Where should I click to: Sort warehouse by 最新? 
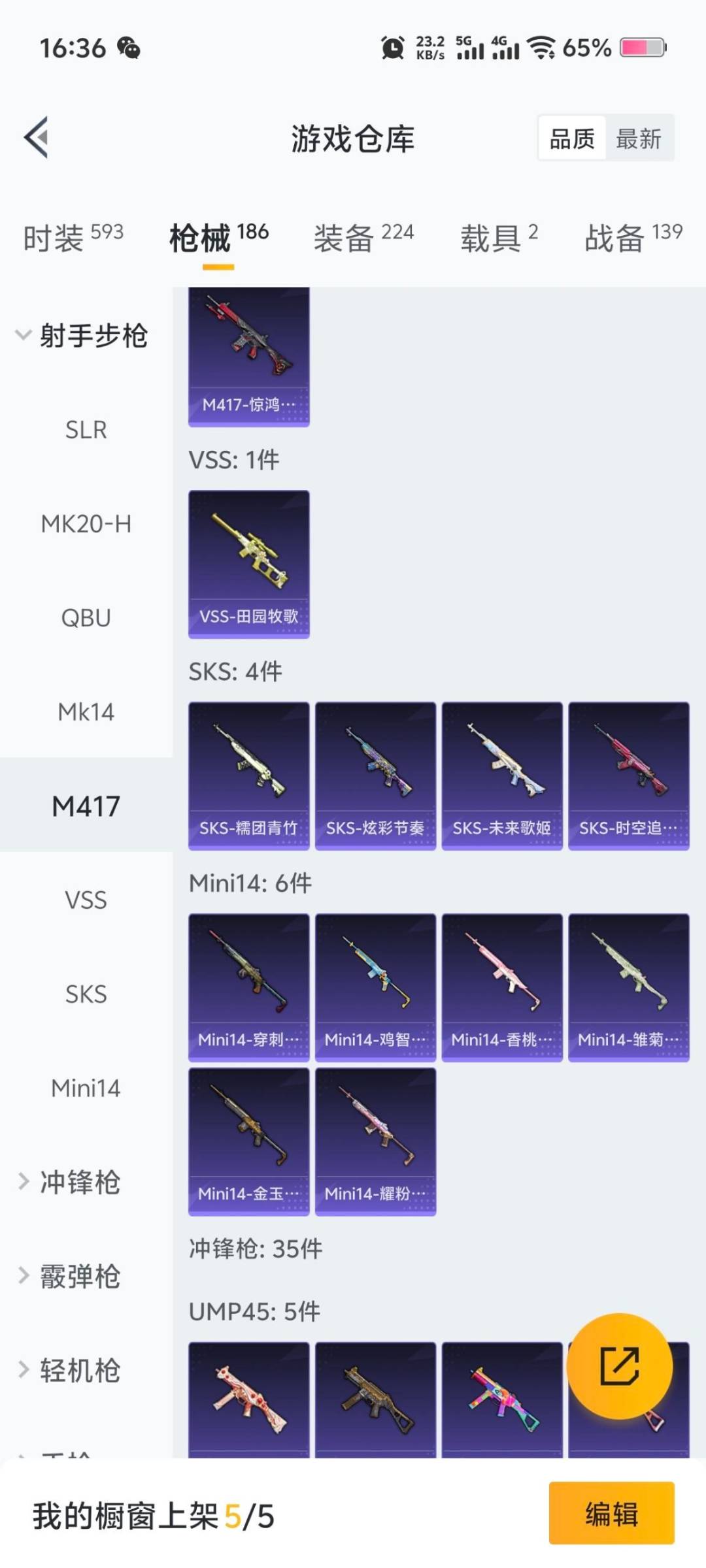(x=638, y=139)
